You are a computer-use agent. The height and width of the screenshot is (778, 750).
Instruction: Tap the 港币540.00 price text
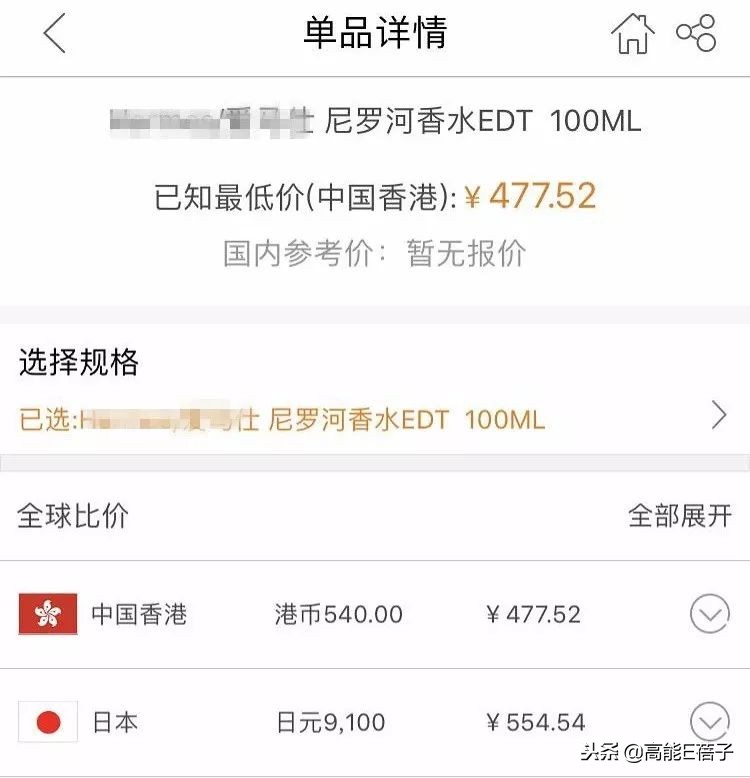point(338,615)
